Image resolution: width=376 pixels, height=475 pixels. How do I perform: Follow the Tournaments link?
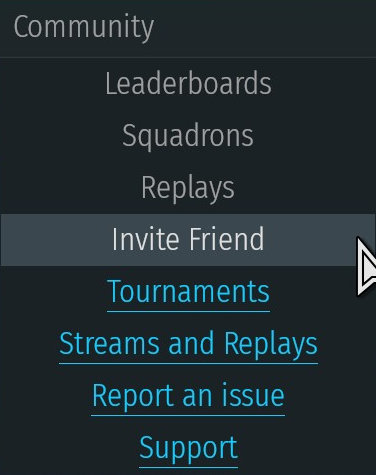point(188,292)
